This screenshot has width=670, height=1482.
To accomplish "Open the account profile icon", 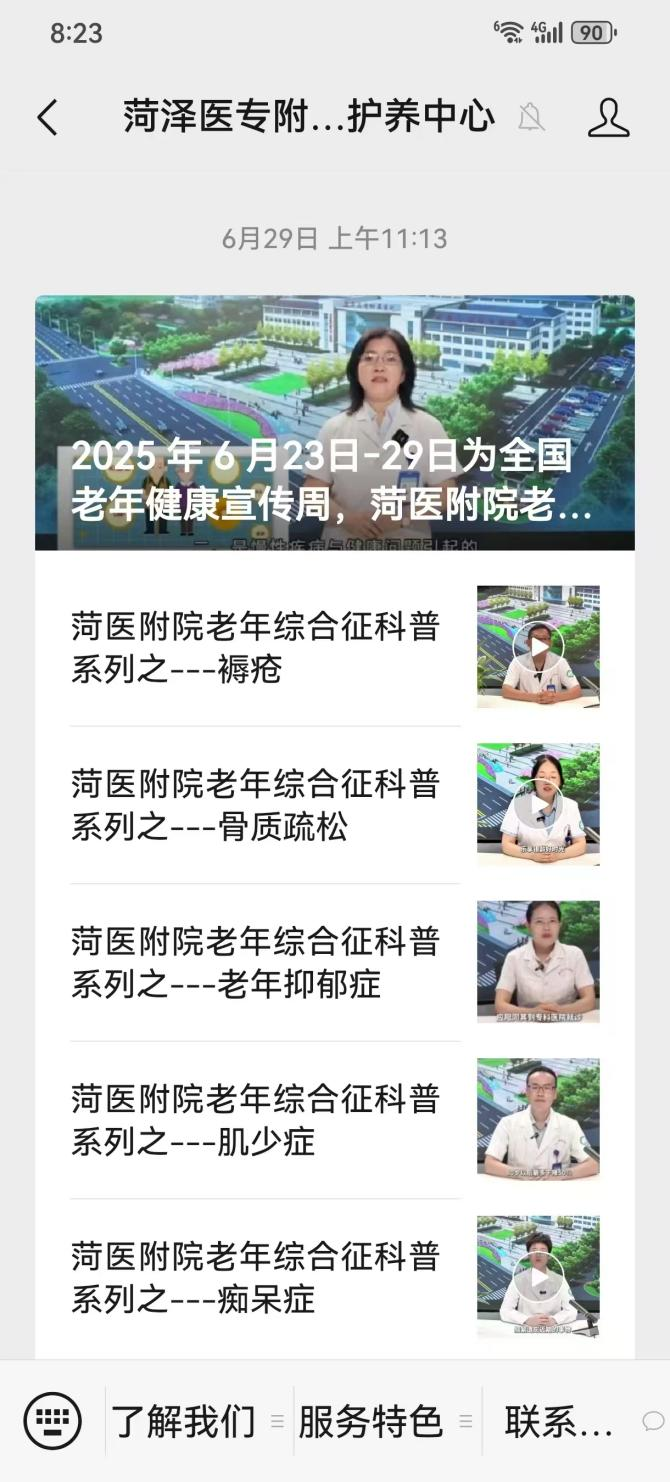I will point(608,118).
